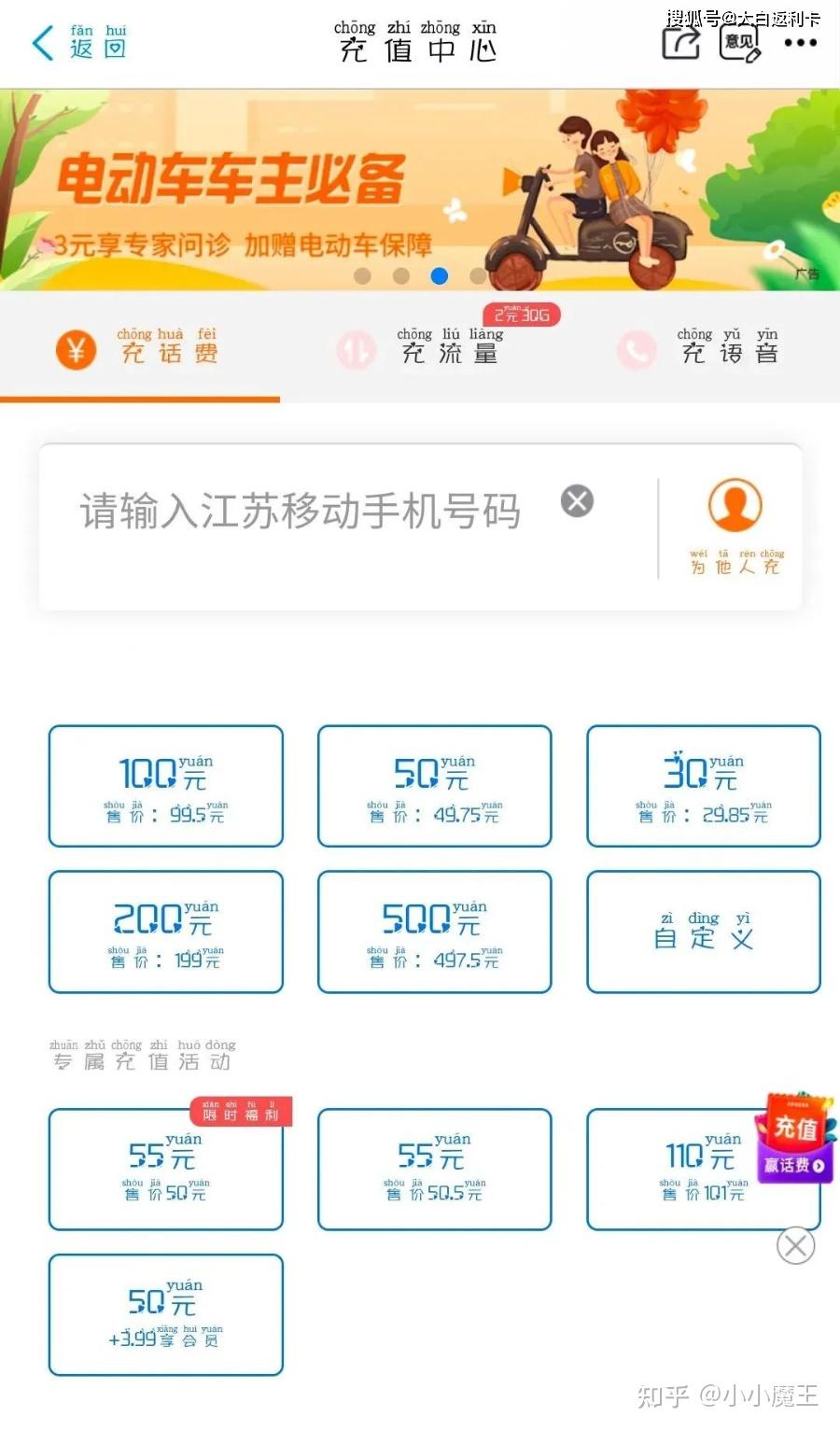Image resolution: width=840 pixels, height=1430 pixels.
Task: Tap the electric scooter banner advertisement
Action: [x=420, y=187]
